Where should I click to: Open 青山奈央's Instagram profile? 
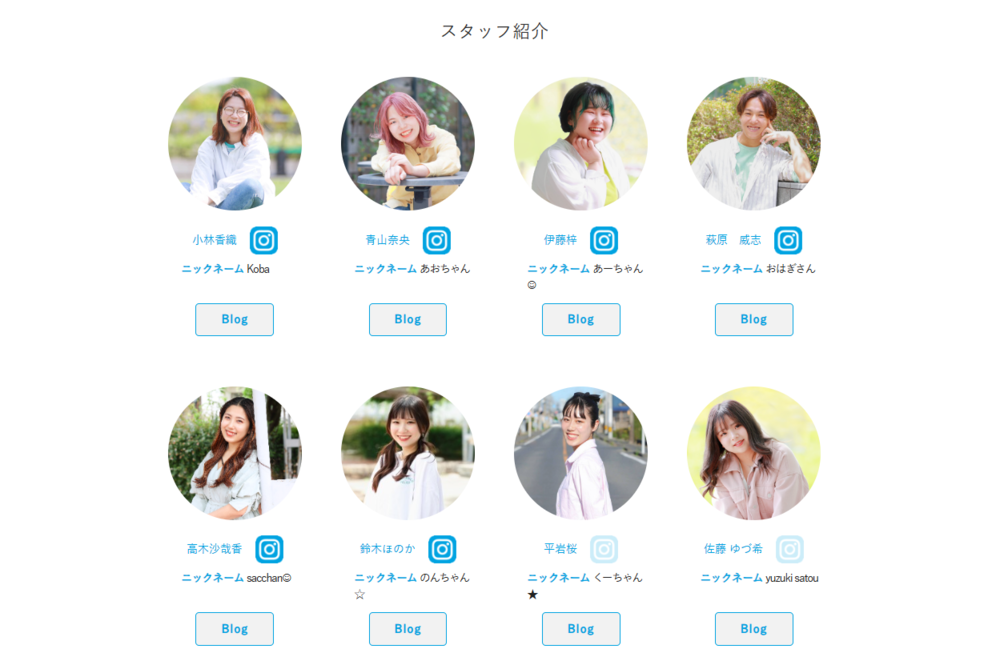(x=436, y=240)
